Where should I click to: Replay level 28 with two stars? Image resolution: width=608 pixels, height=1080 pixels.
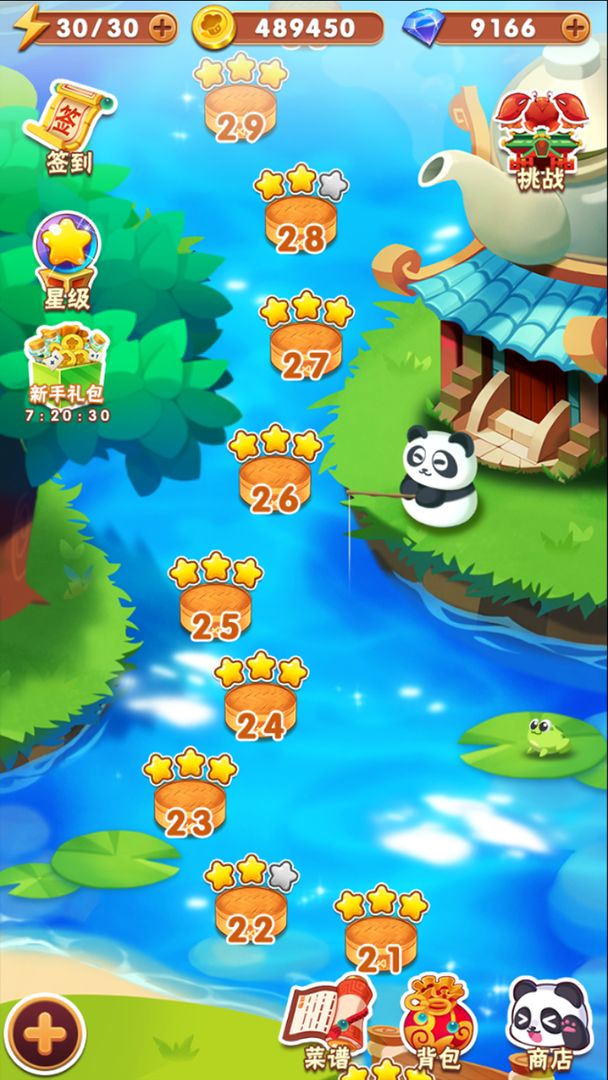[301, 224]
